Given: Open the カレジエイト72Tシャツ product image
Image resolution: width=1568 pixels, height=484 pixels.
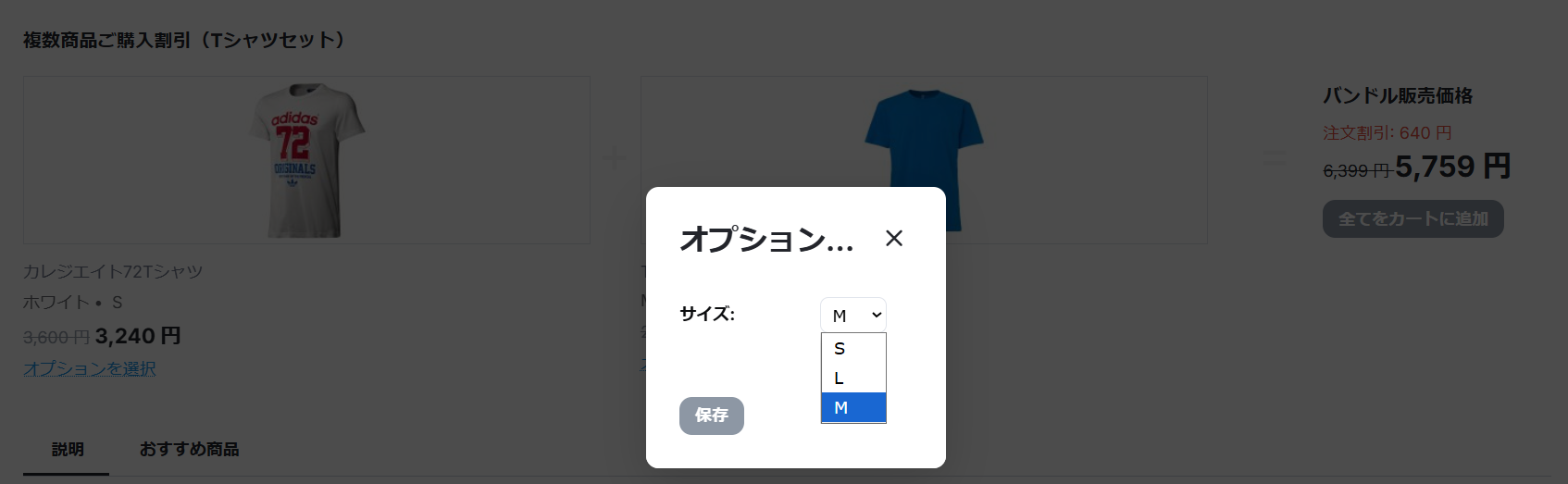Looking at the screenshot, I should pyautogui.click(x=306, y=160).
